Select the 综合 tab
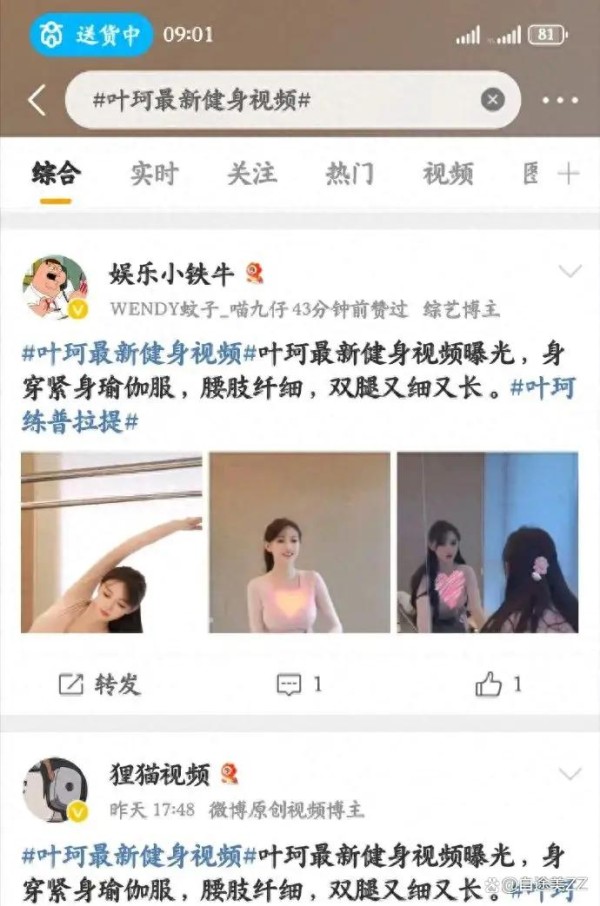Image resolution: width=600 pixels, height=906 pixels. [56, 174]
